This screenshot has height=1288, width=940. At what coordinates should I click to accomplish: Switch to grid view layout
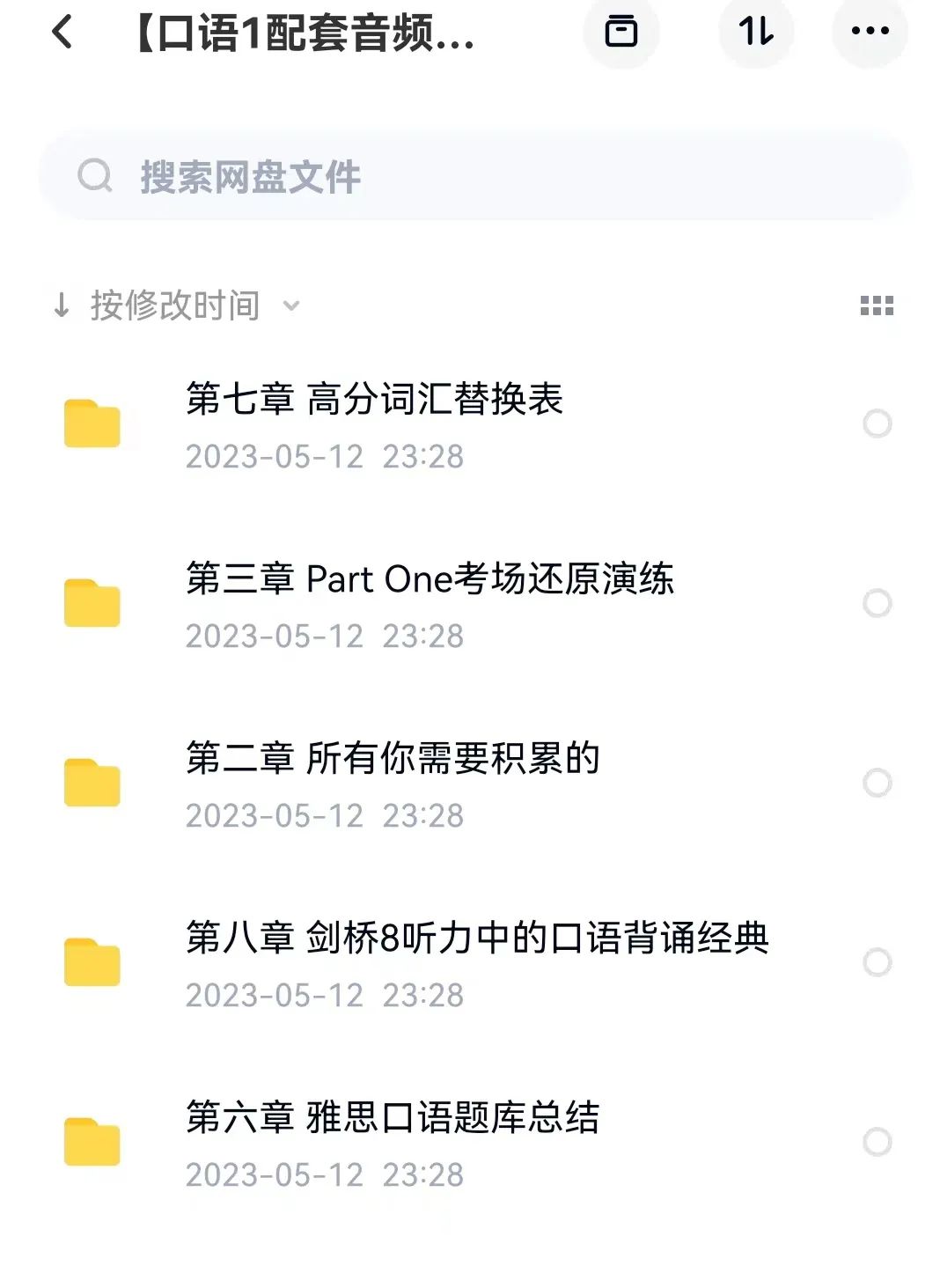(x=878, y=305)
